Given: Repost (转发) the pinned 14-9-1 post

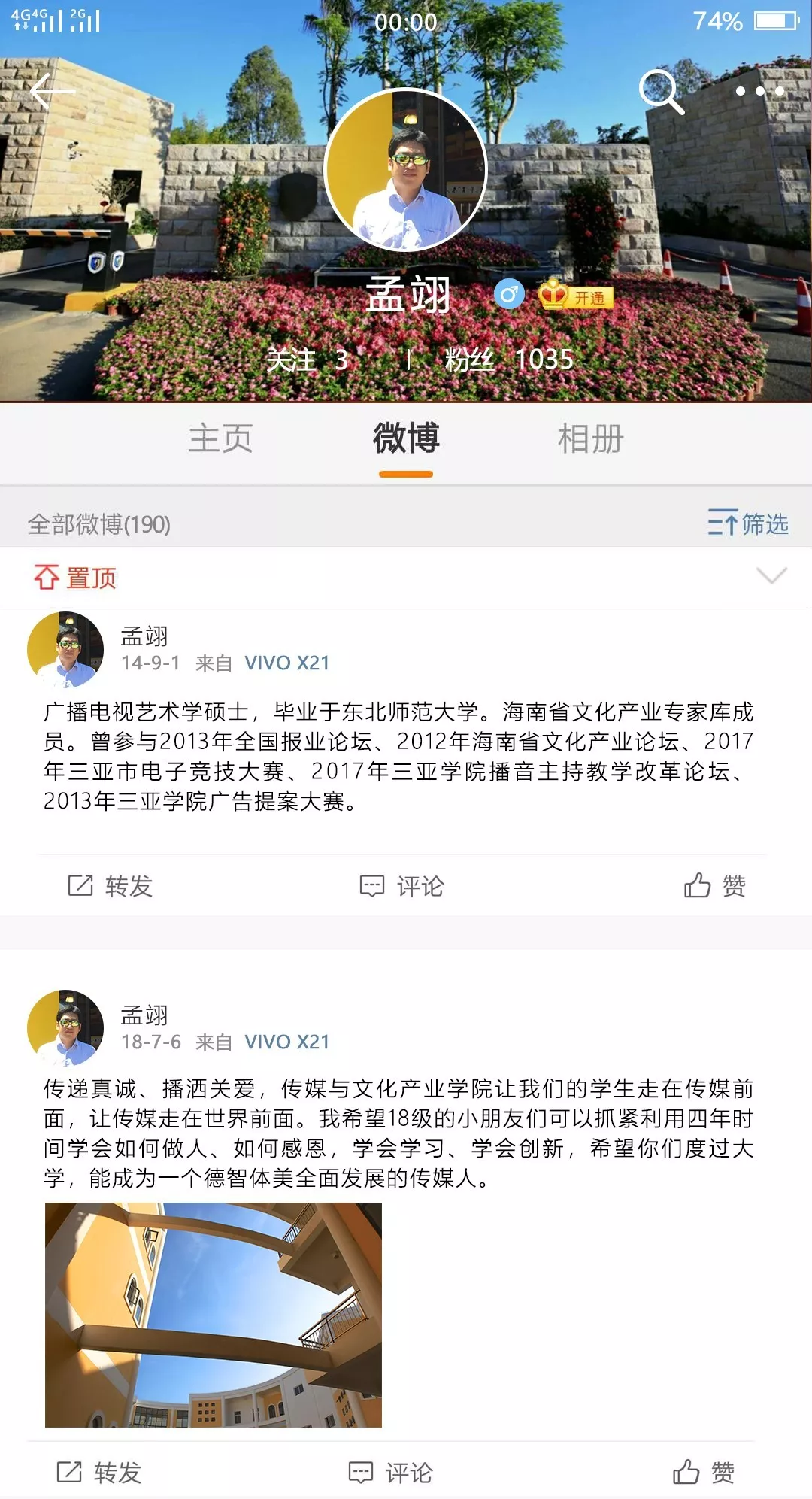Looking at the screenshot, I should pos(111,886).
